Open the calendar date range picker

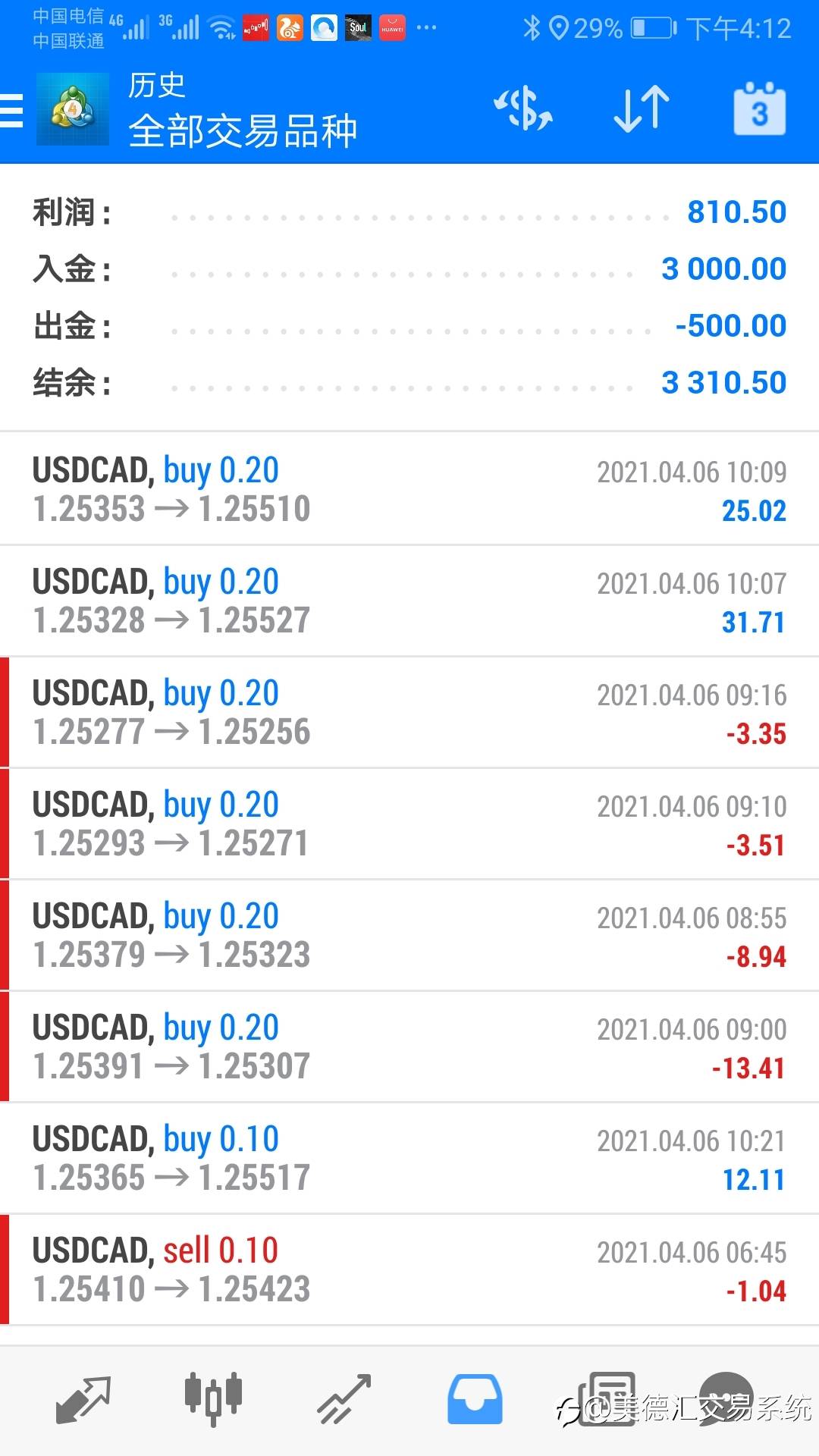click(759, 109)
